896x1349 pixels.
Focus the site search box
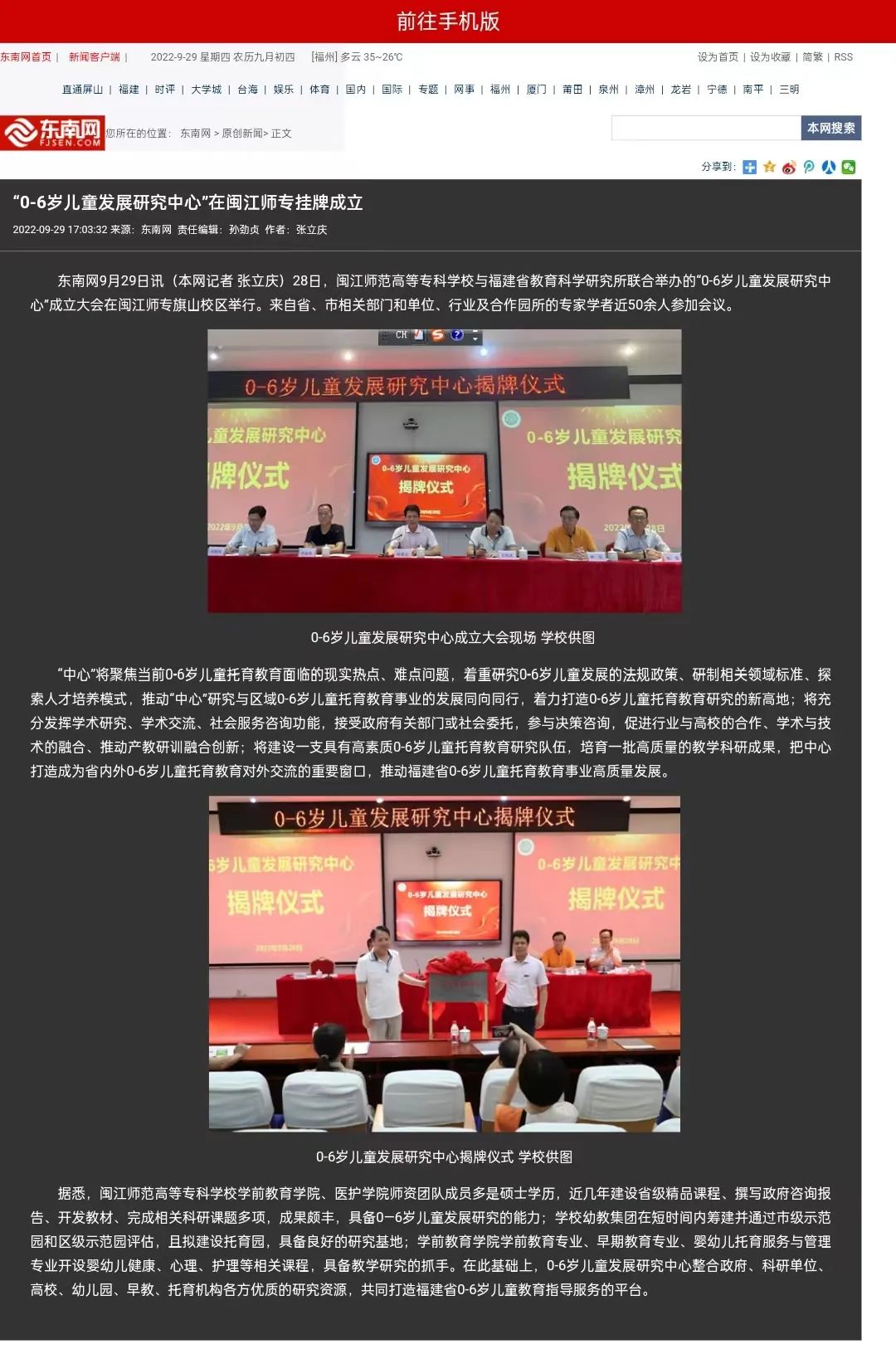coord(705,128)
